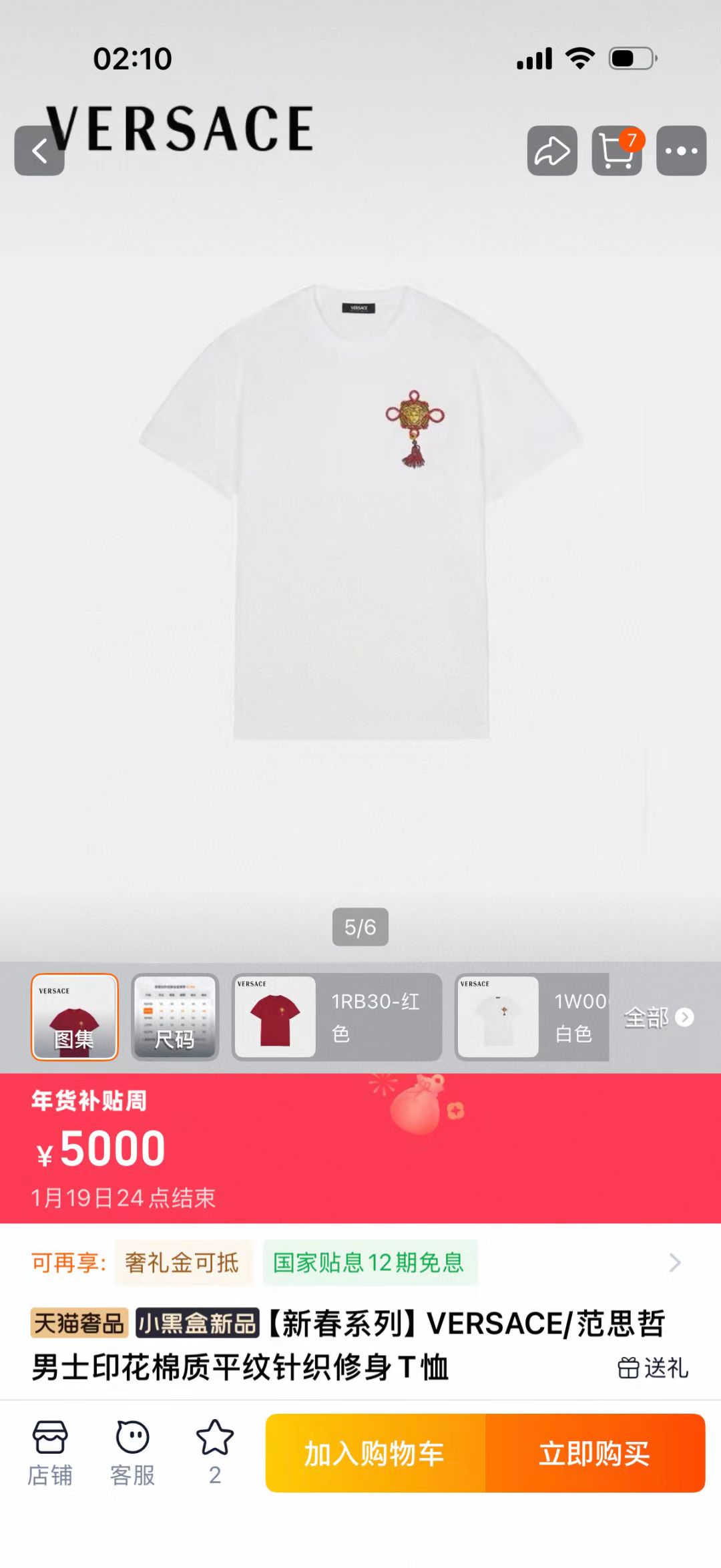Add item to favorites with star
This screenshot has height=1568, width=721.
point(214,1450)
